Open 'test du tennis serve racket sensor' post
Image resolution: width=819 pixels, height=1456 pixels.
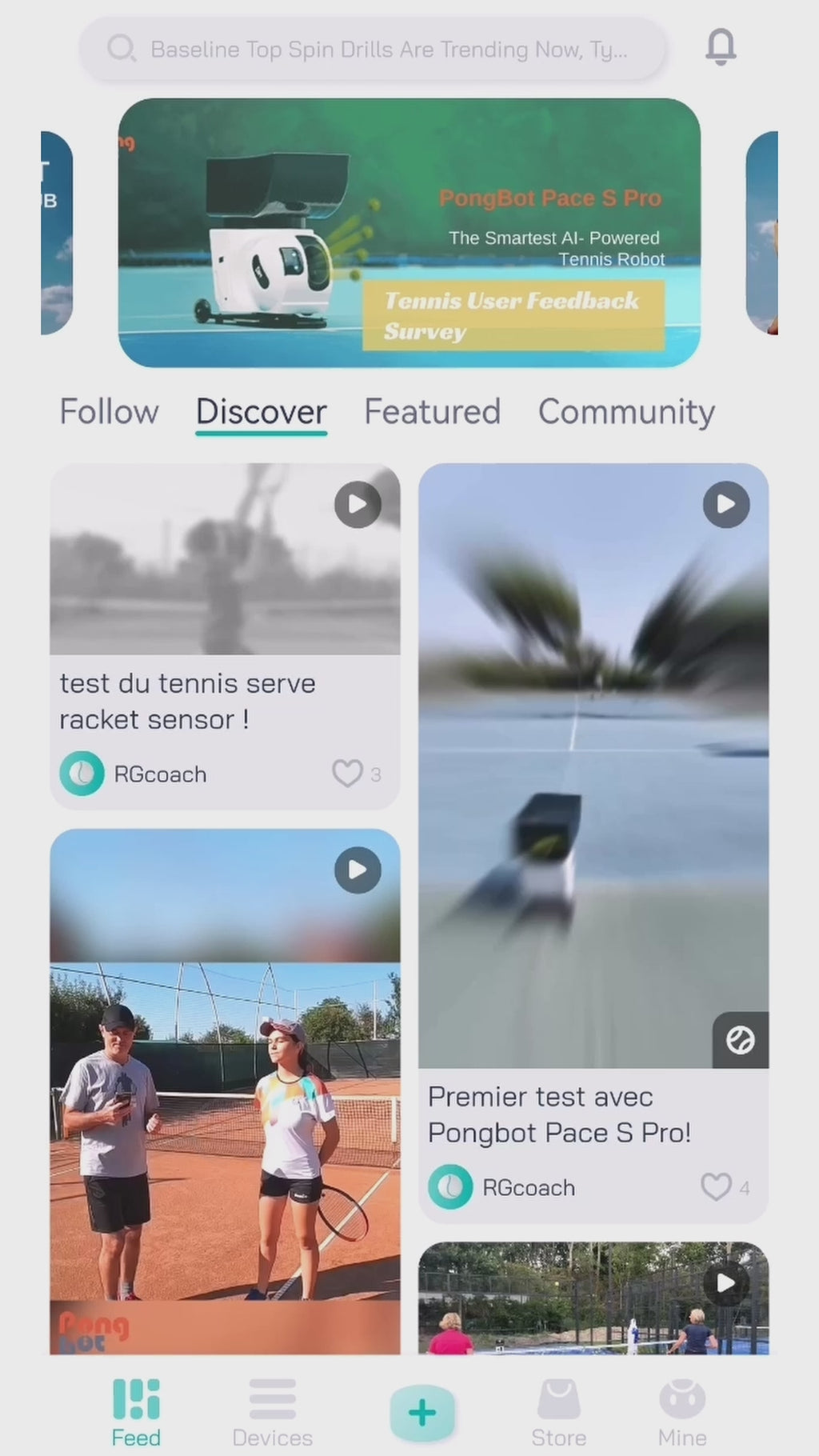click(x=225, y=560)
